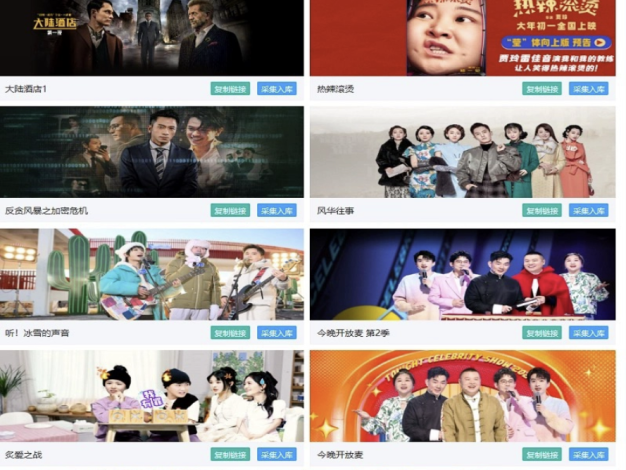
Task: Copy link for 热辣滚烫
Action: (542, 89)
